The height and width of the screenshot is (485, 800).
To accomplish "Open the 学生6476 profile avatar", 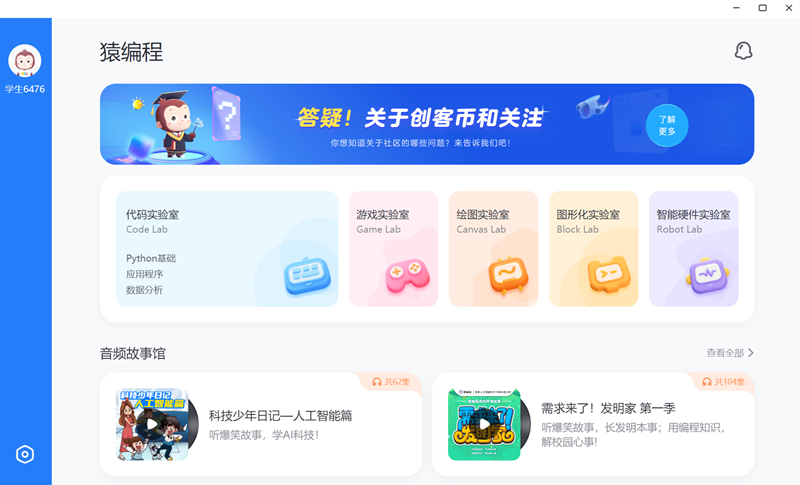I will (25, 62).
